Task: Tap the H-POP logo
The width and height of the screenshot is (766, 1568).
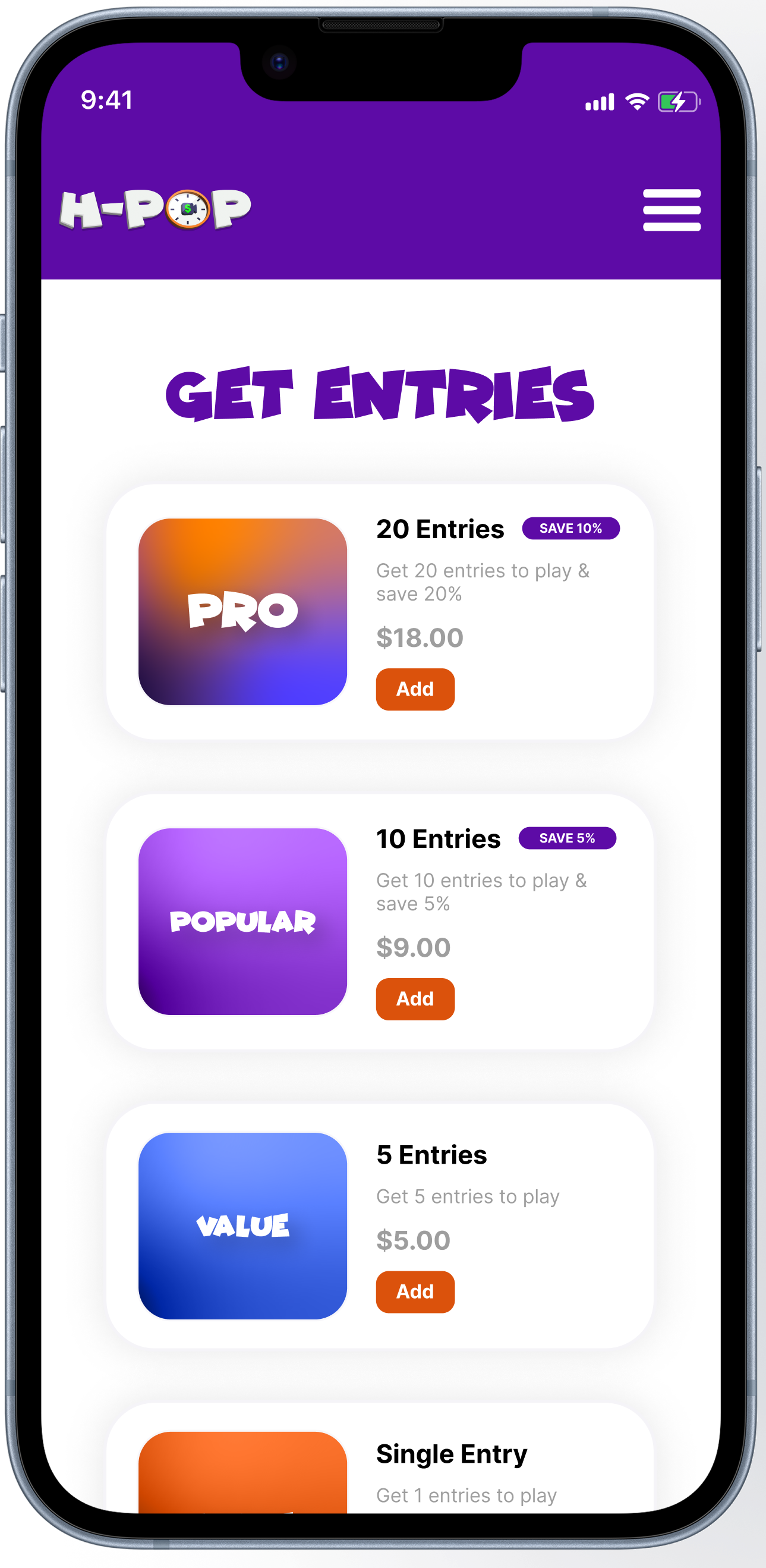Action: (x=155, y=209)
